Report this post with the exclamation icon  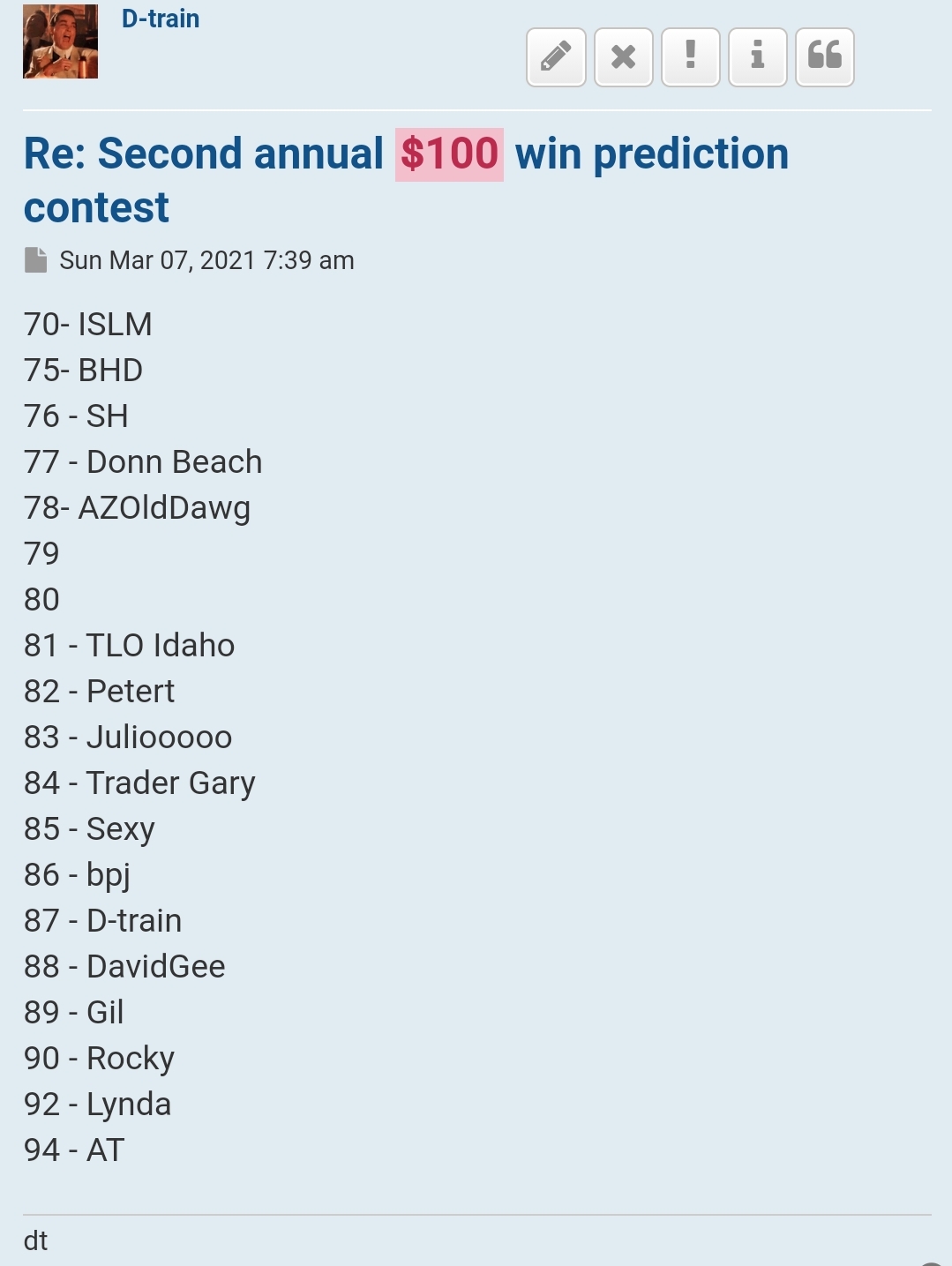[690, 57]
